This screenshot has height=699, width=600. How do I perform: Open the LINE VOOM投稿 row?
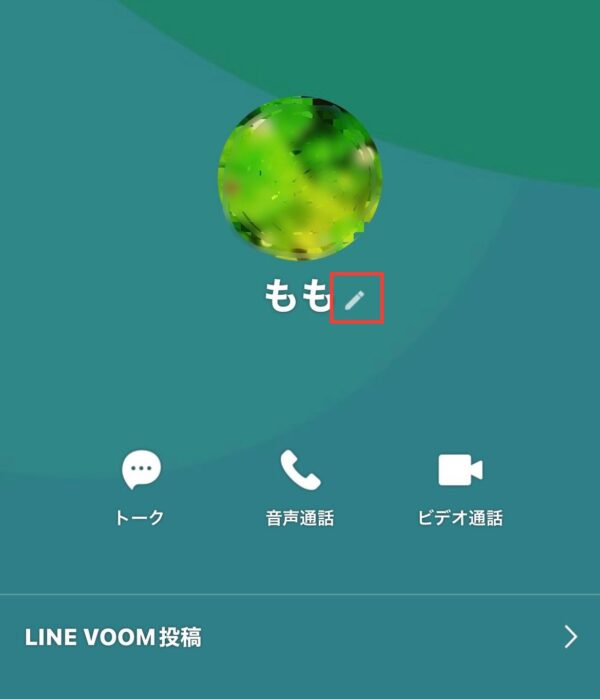(x=300, y=637)
